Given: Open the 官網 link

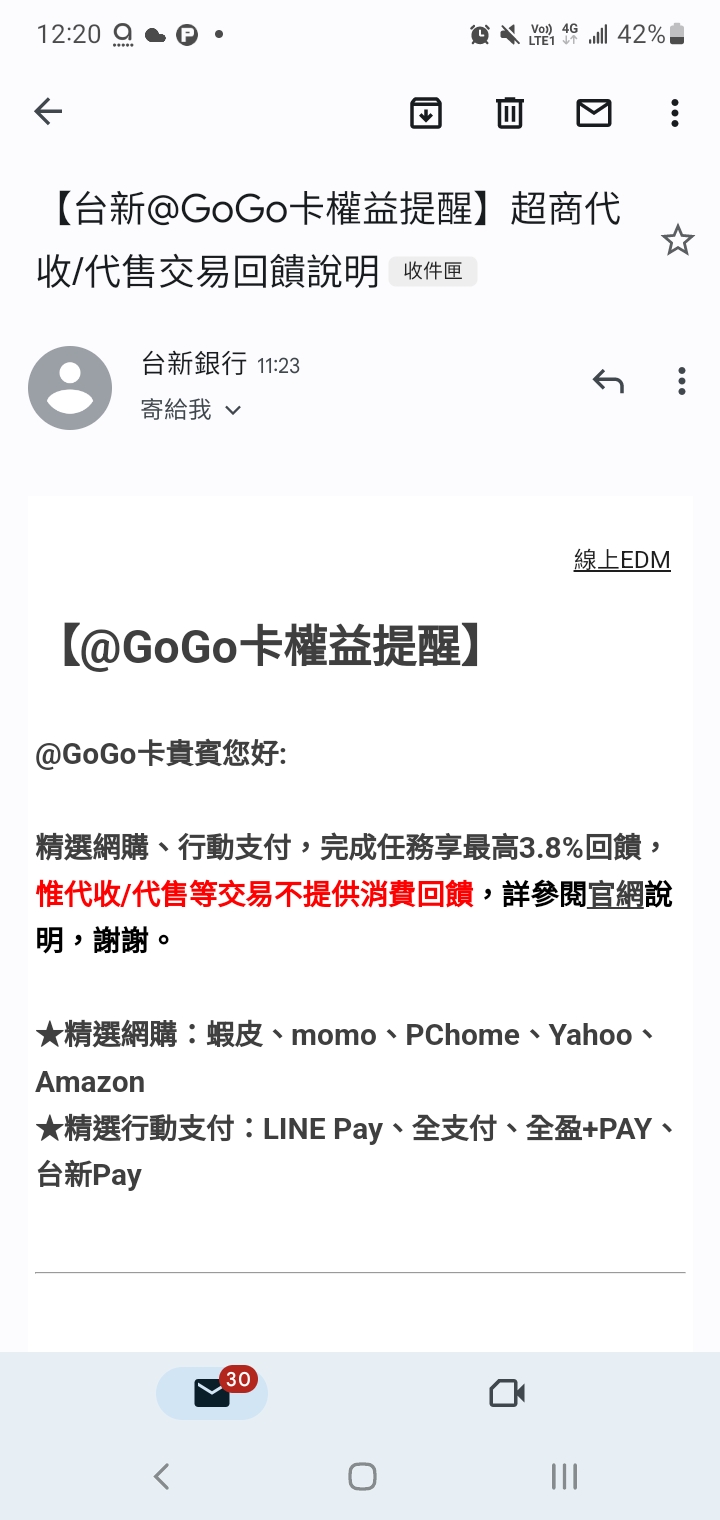Looking at the screenshot, I should click(x=615, y=894).
